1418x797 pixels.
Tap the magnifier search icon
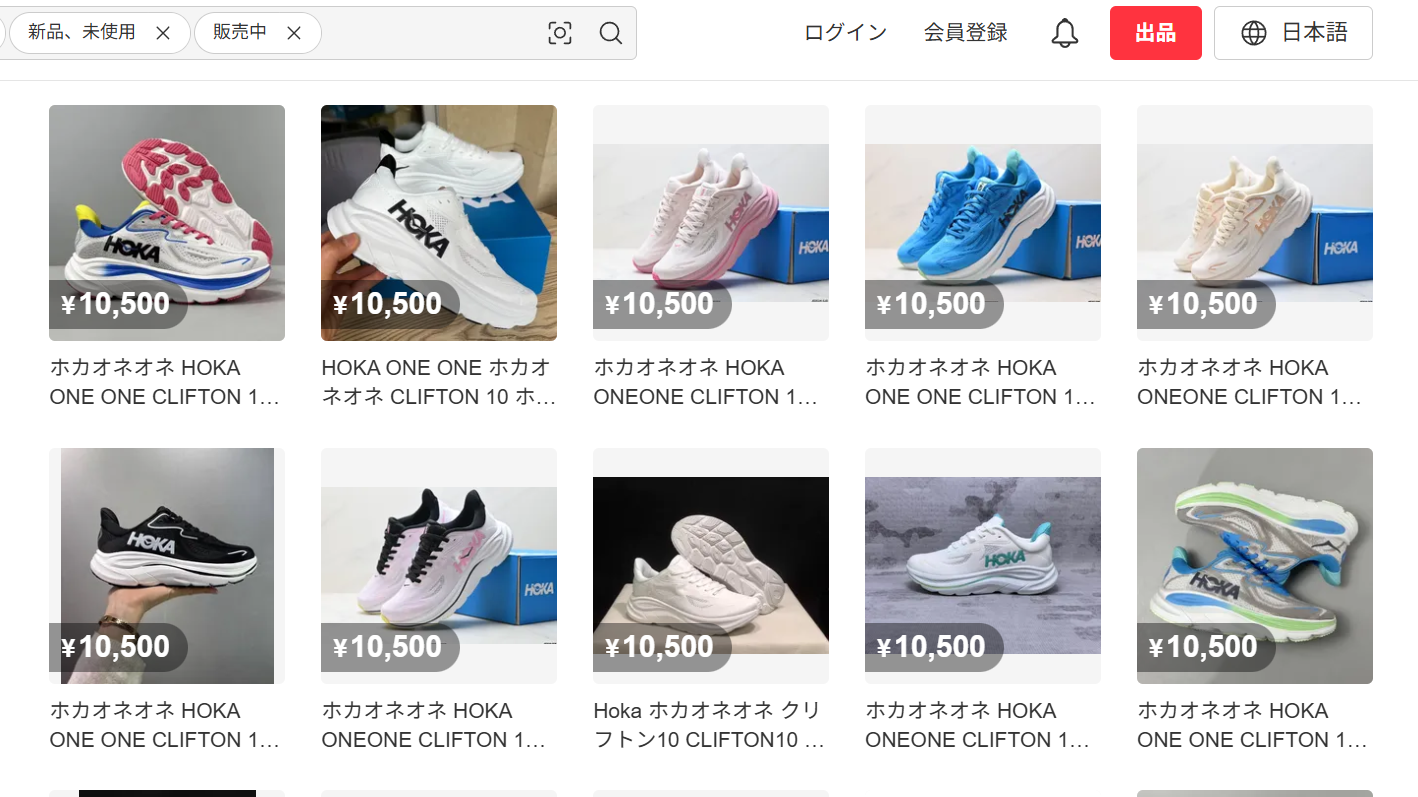(x=611, y=33)
